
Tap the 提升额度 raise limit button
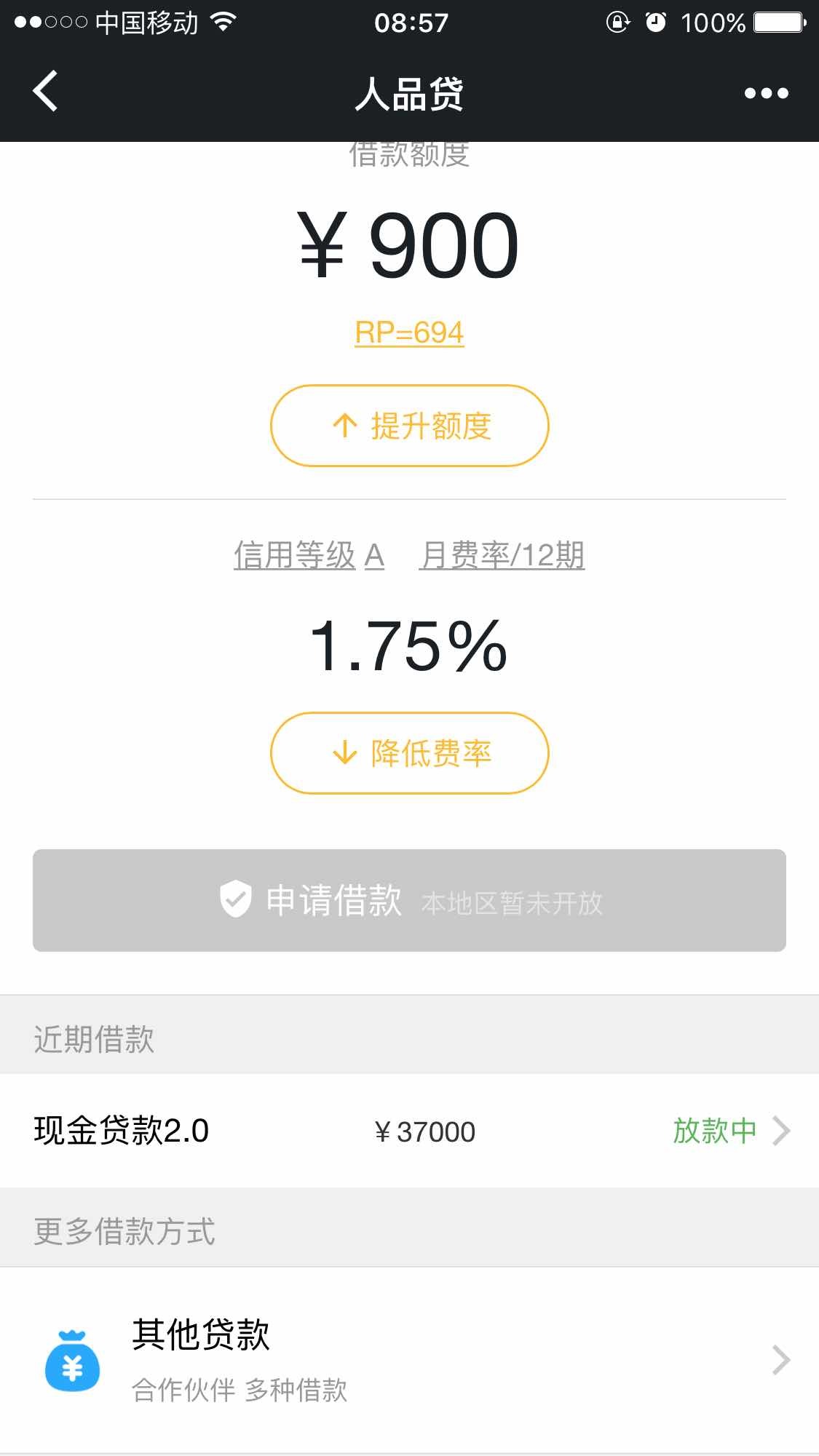click(x=409, y=426)
